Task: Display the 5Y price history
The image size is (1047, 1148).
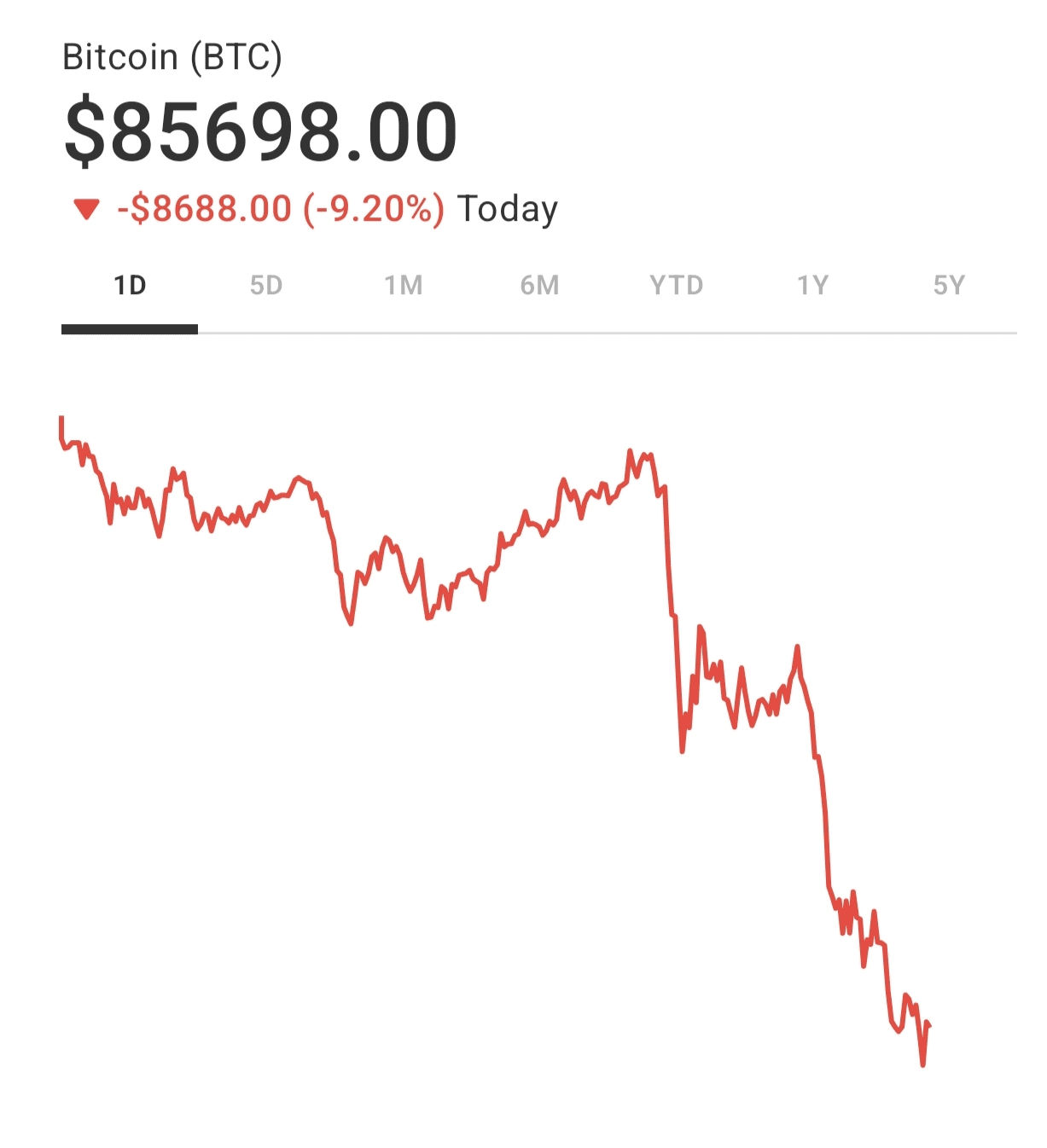Action: [x=949, y=285]
